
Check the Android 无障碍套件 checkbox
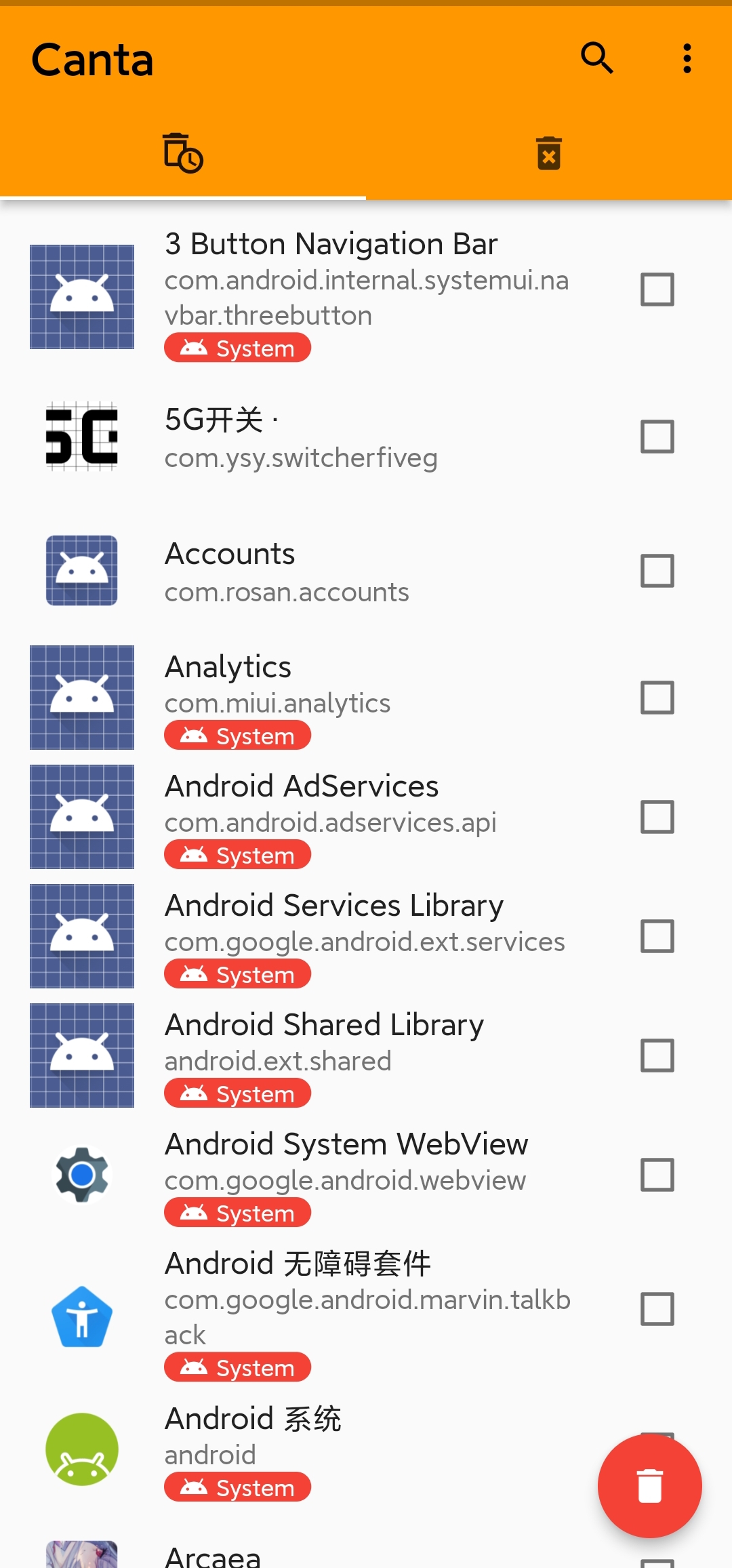pyautogui.click(x=657, y=1309)
